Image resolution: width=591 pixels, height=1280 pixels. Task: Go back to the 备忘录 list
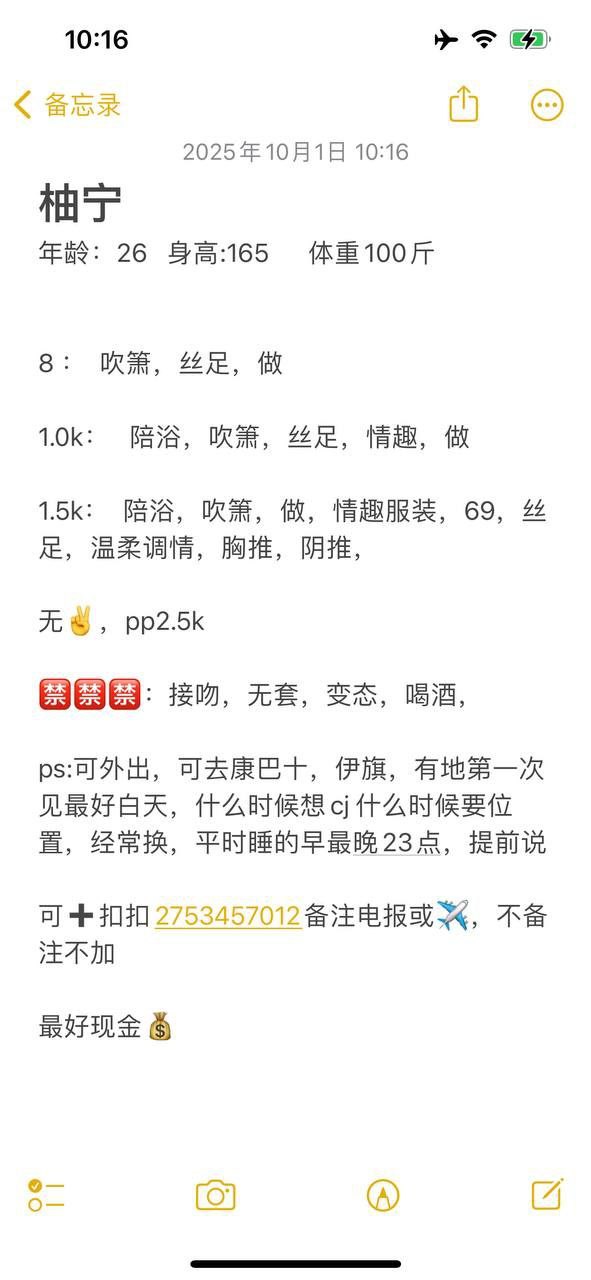[67, 105]
